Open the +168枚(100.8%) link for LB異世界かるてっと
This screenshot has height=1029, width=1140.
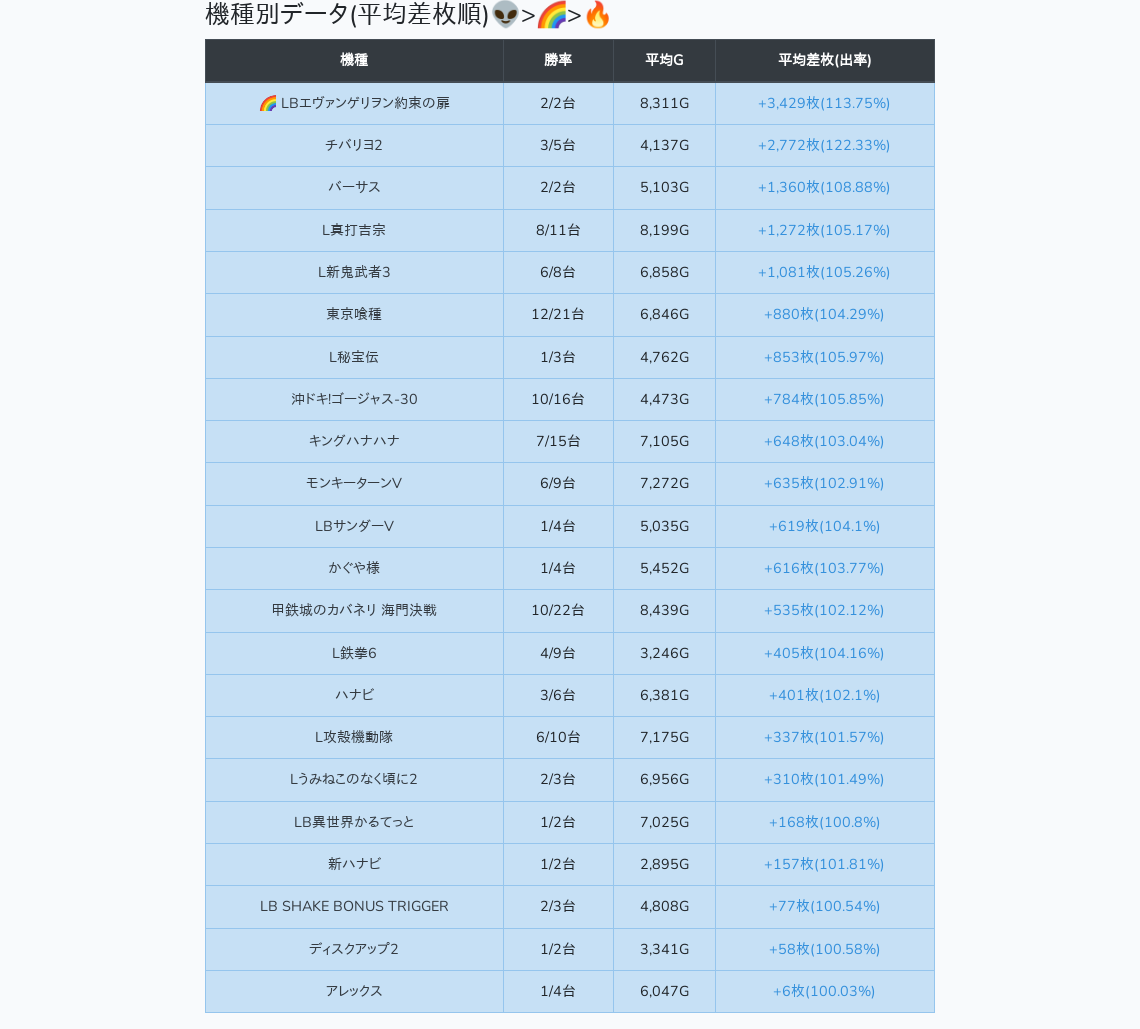(x=823, y=822)
